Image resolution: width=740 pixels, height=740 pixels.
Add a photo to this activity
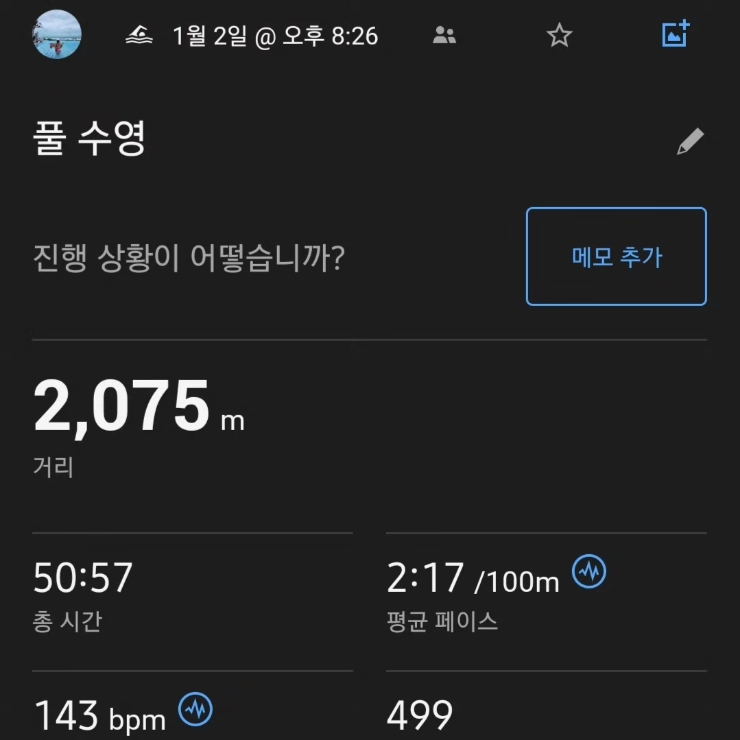point(677,35)
